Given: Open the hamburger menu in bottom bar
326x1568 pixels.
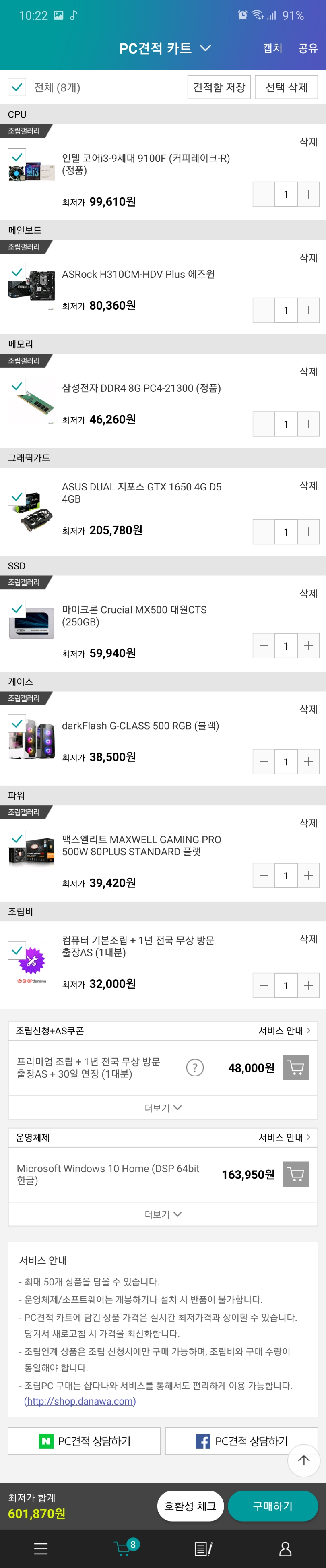Looking at the screenshot, I should [41, 1548].
